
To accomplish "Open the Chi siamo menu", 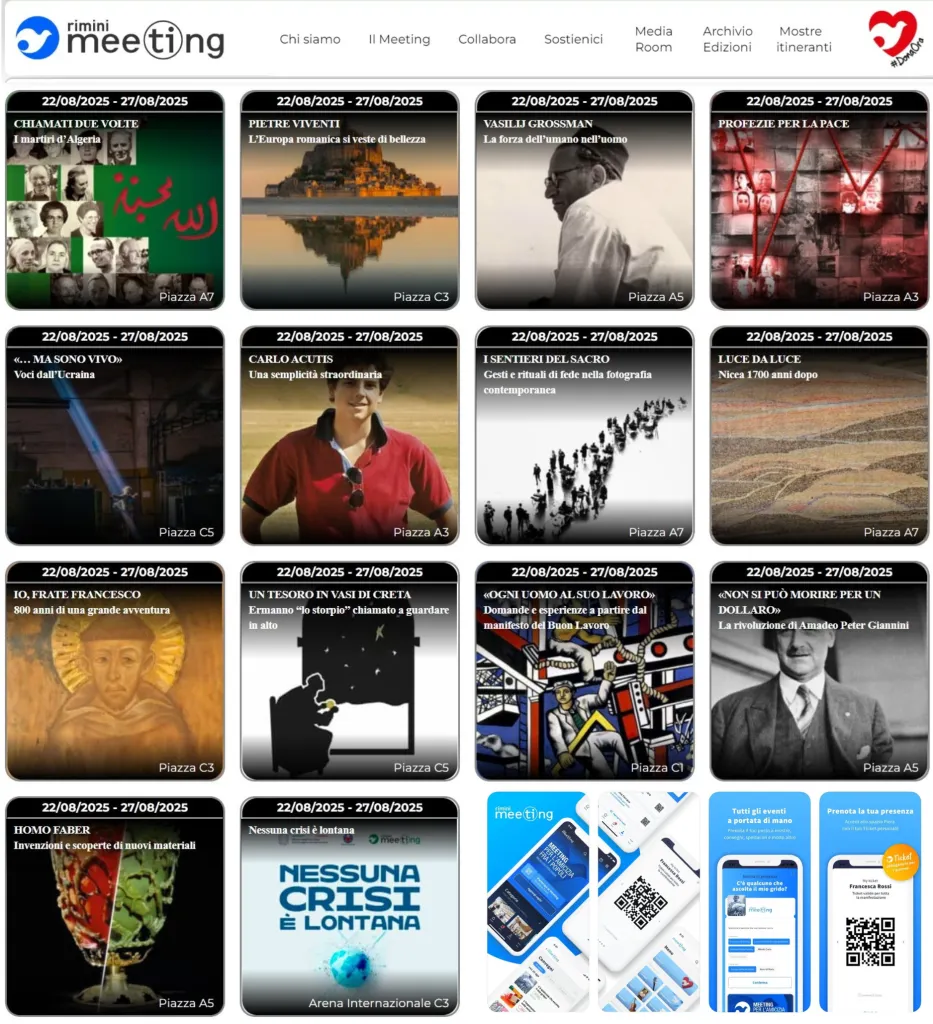I will tap(309, 39).
